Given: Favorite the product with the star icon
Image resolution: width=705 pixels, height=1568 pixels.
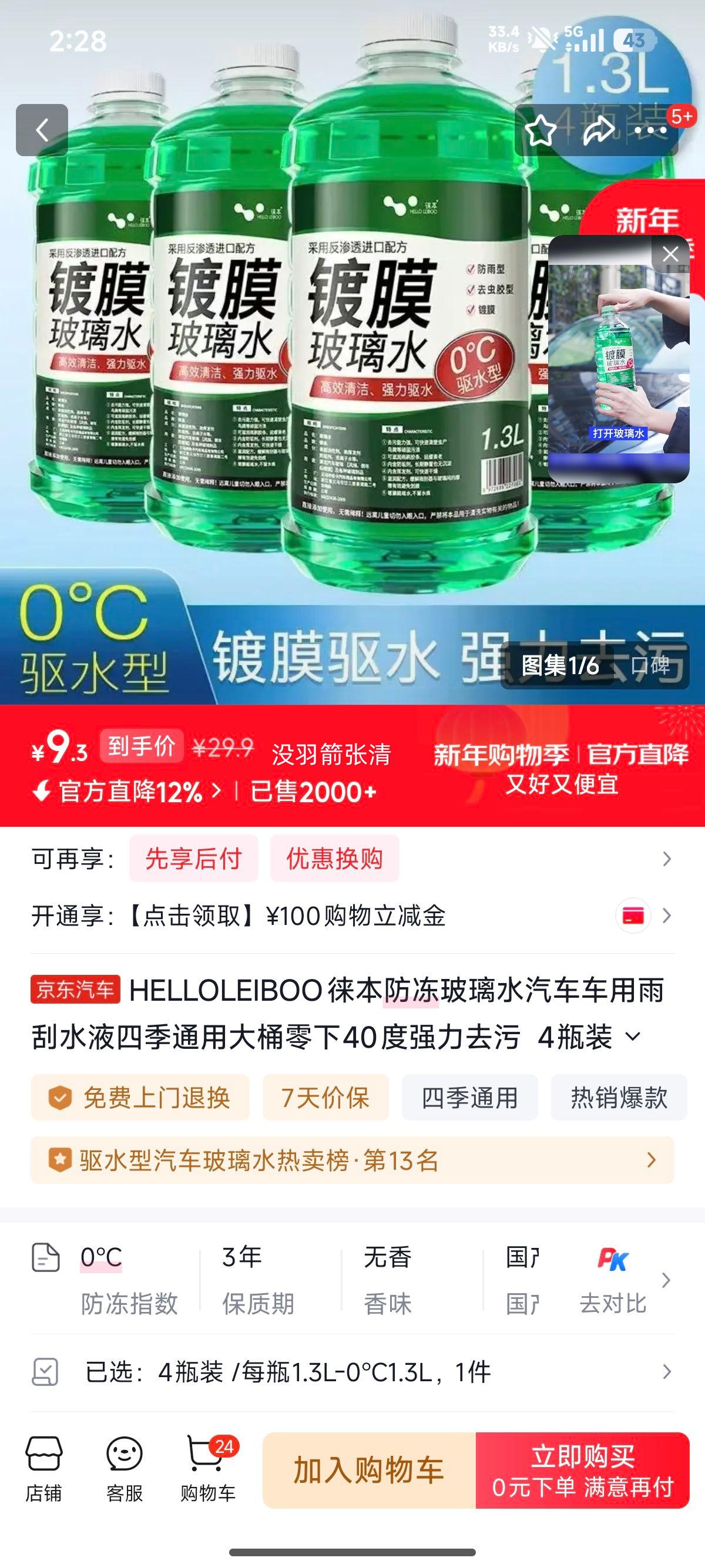Looking at the screenshot, I should (x=540, y=130).
